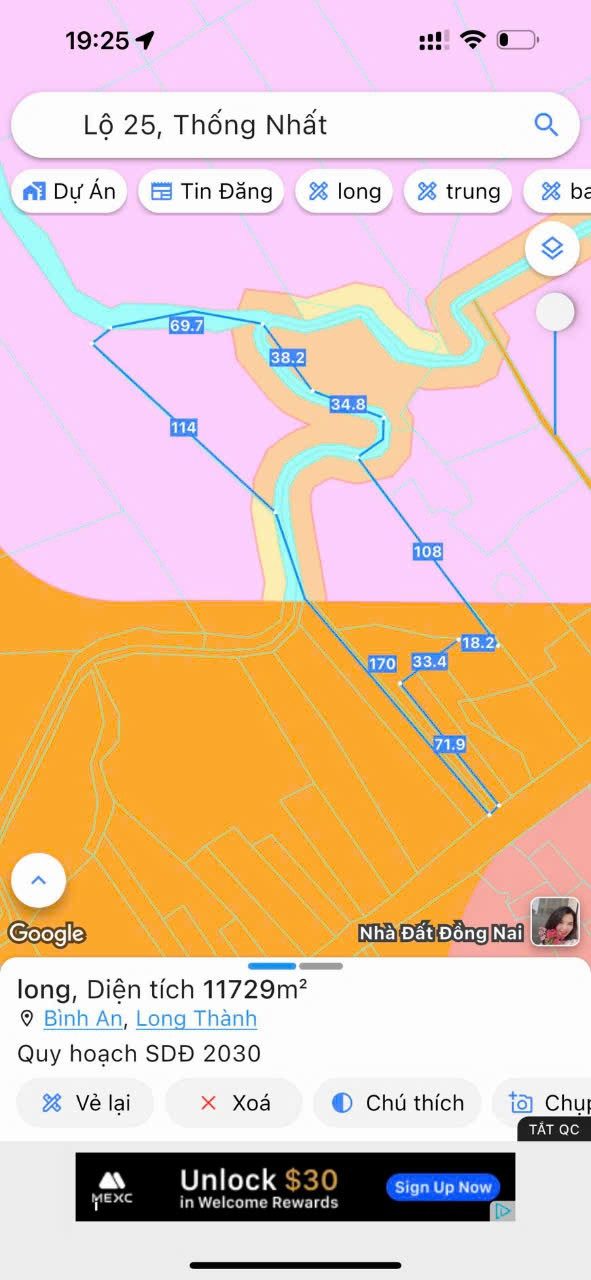
Task: Dismiss ads with TẮT QC
Action: [x=554, y=1129]
